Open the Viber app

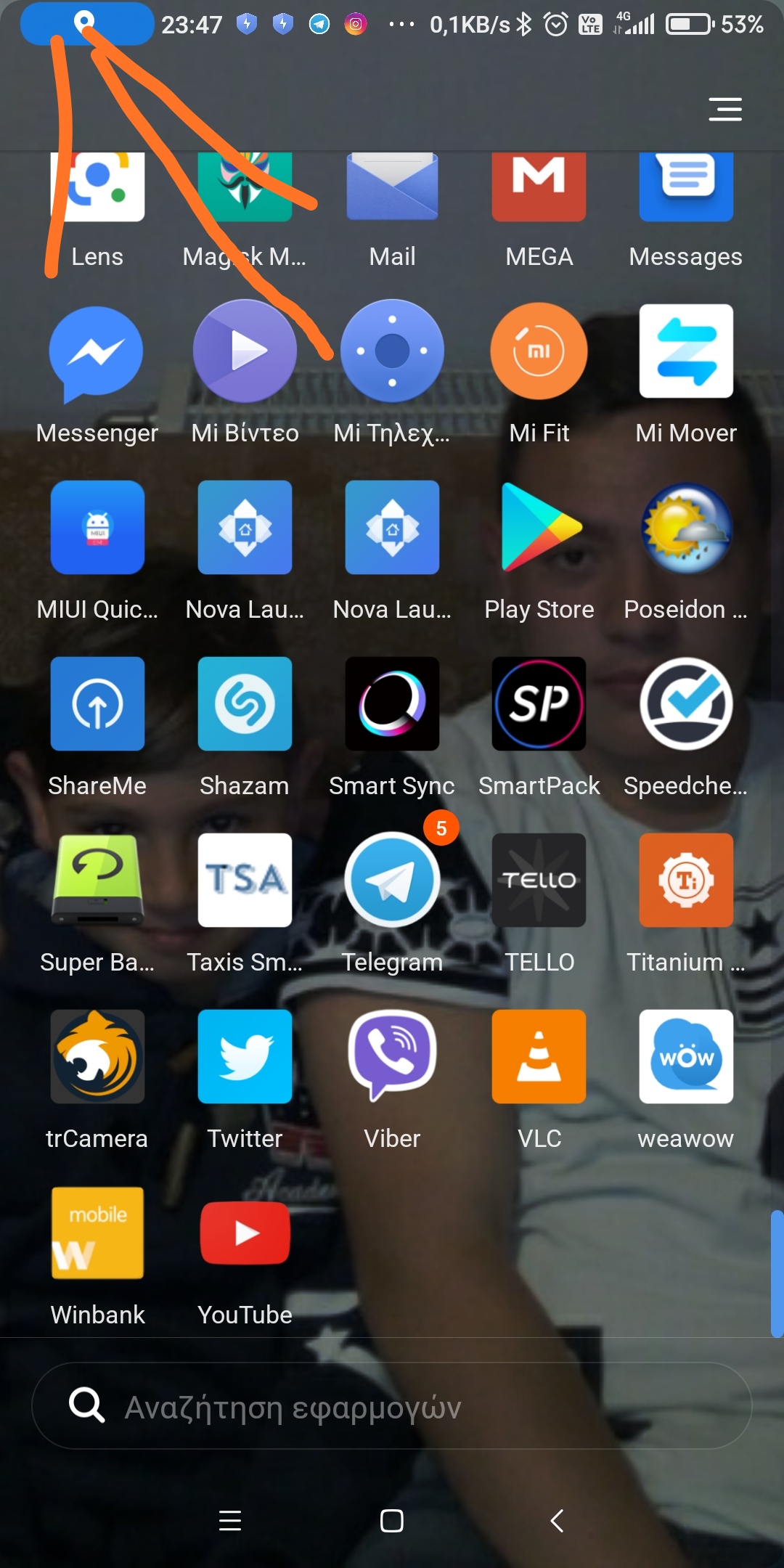coord(392,1056)
